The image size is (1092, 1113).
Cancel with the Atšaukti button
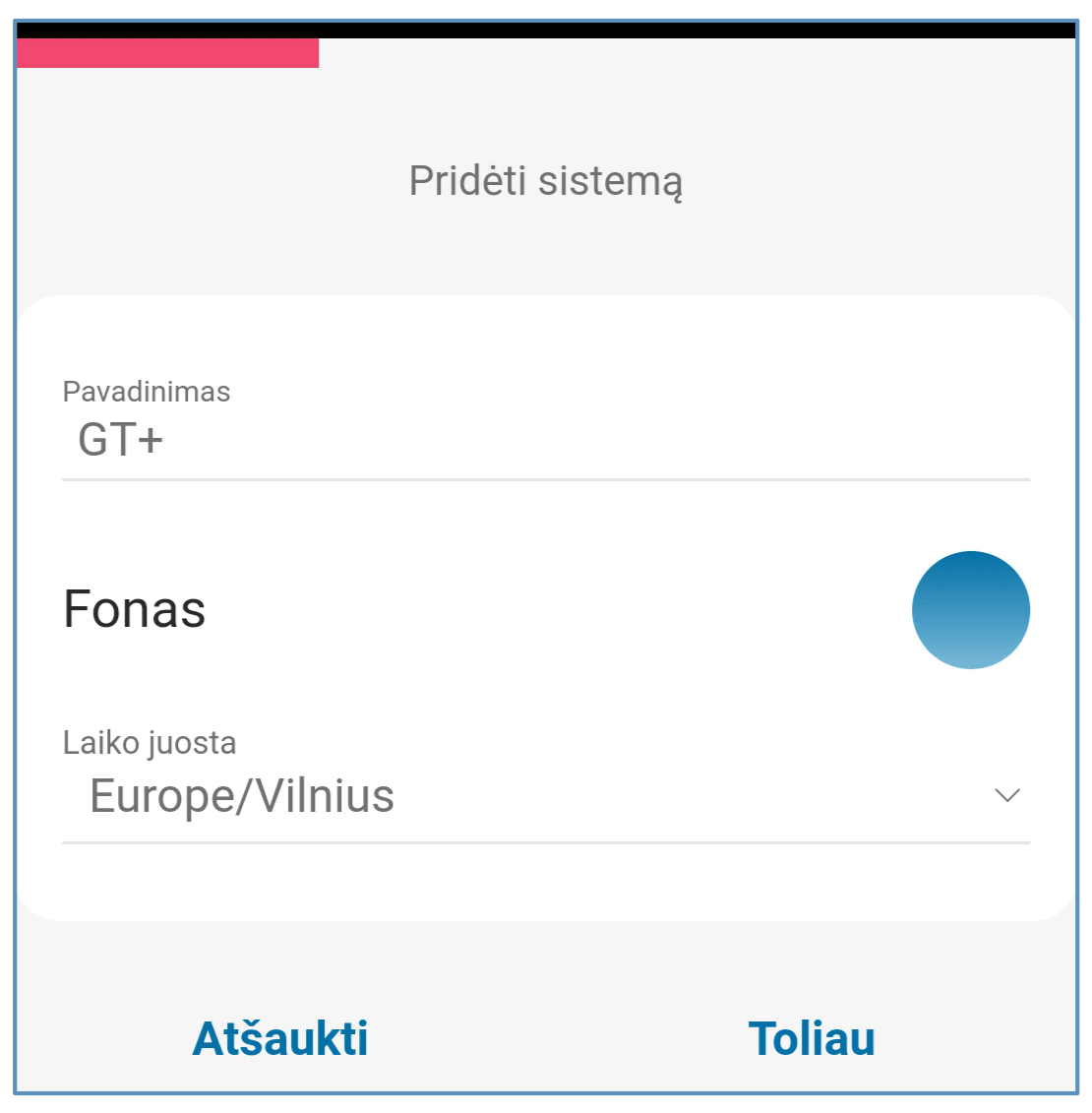tap(280, 1038)
